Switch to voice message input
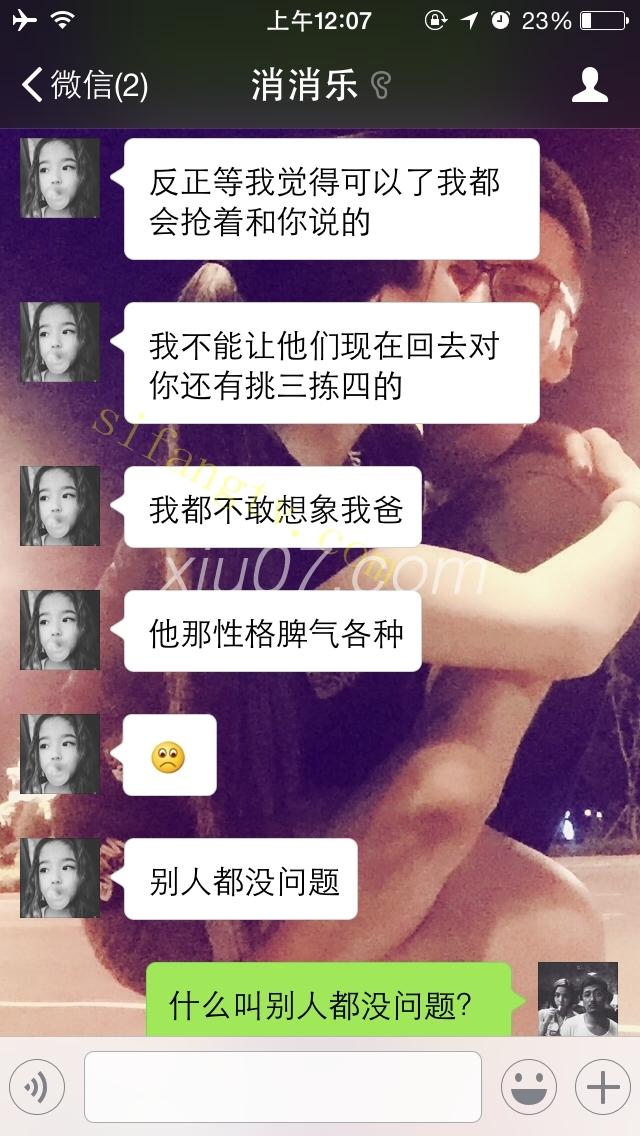The image size is (640, 1136). coord(37,1087)
